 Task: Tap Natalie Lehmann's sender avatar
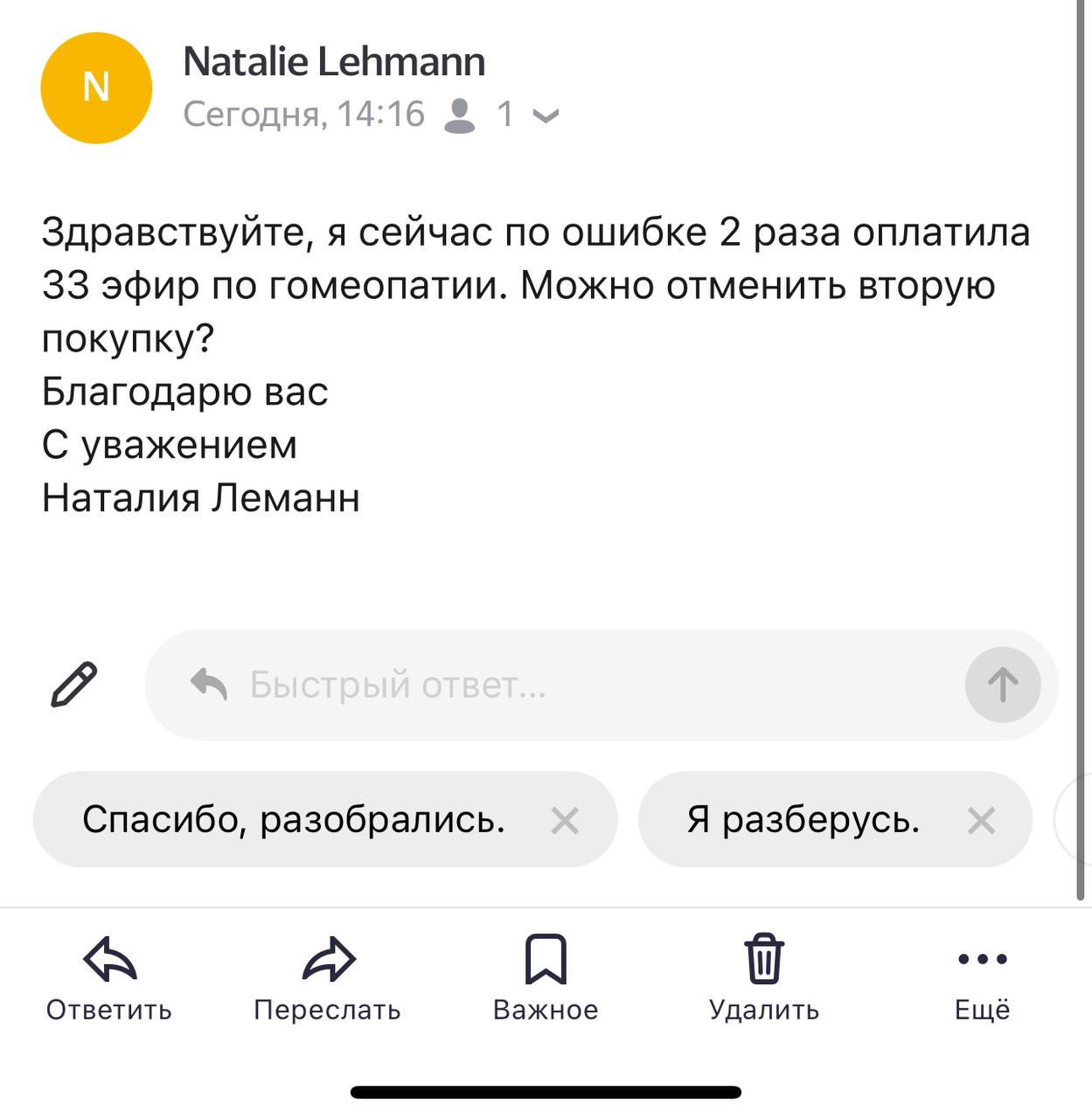coord(96,87)
